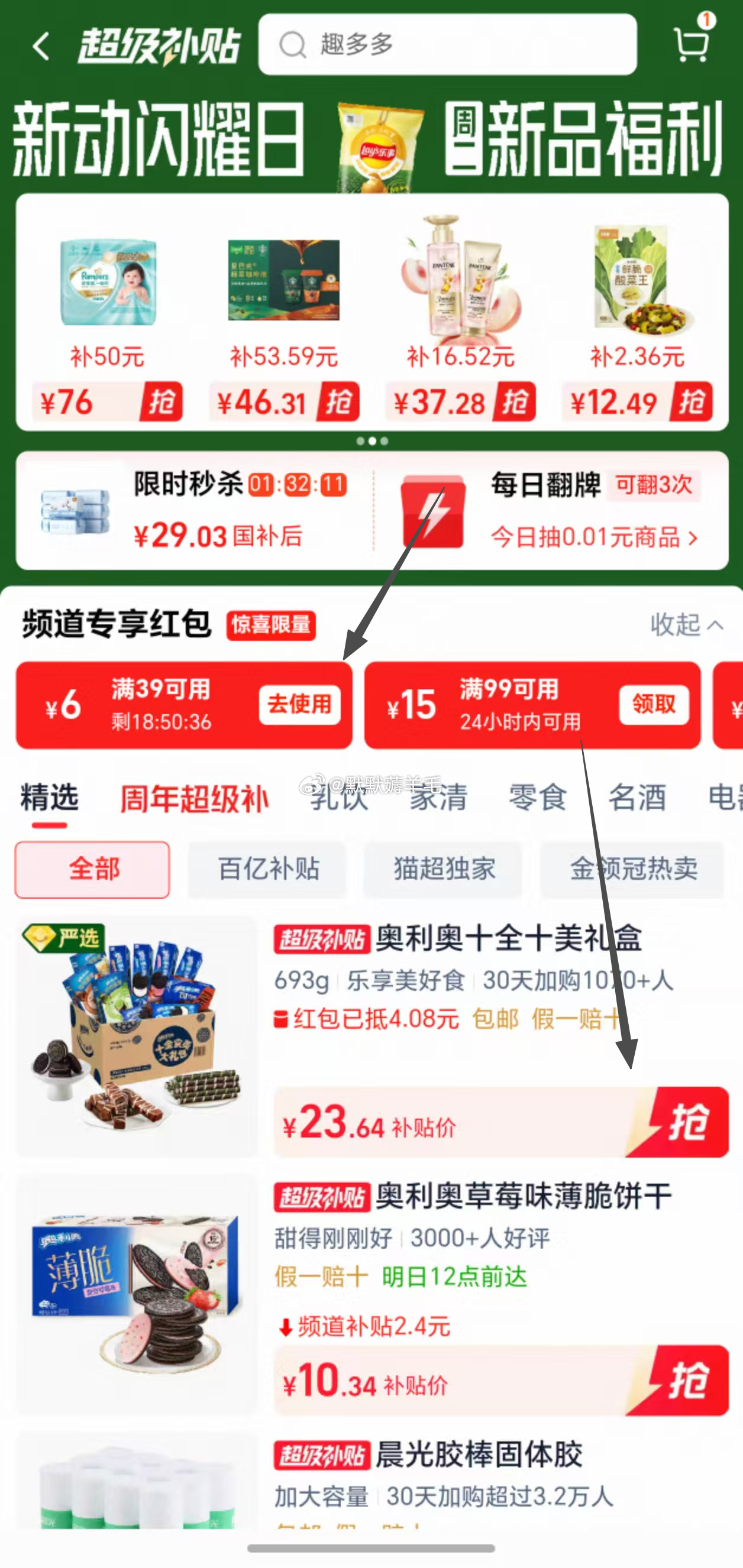
Task: Select the 百亿补贴 filter chip
Action: point(268,869)
